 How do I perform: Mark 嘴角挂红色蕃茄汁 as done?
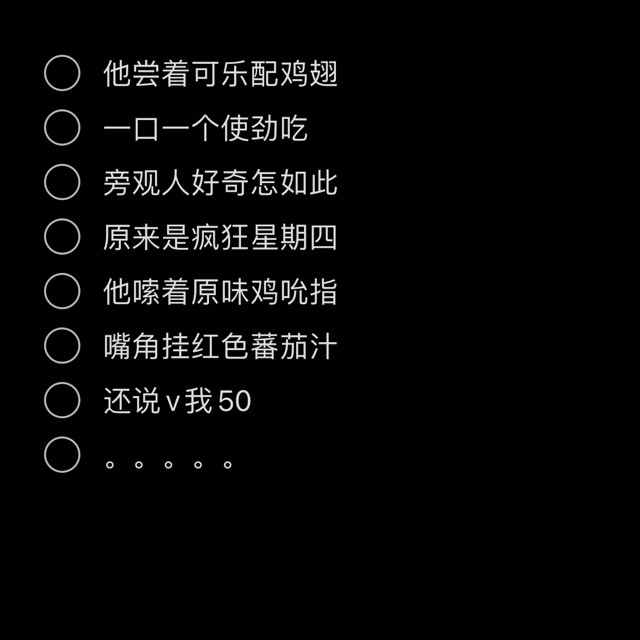click(62, 346)
